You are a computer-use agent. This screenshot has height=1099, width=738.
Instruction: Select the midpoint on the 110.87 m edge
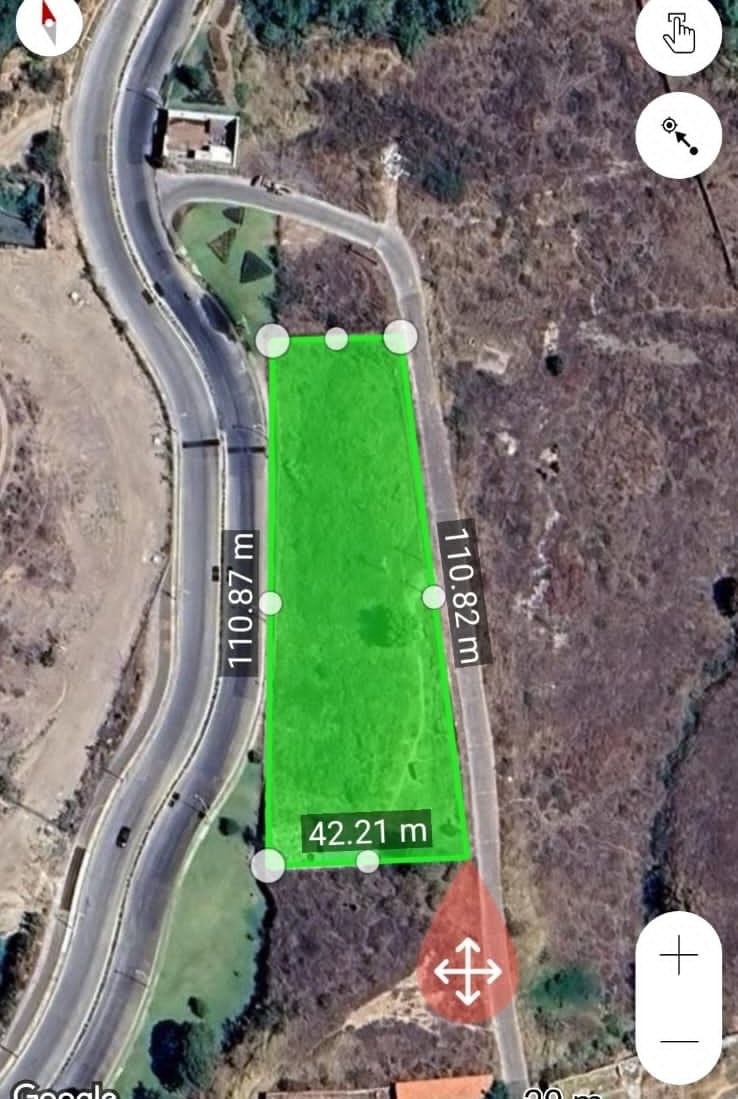click(271, 603)
